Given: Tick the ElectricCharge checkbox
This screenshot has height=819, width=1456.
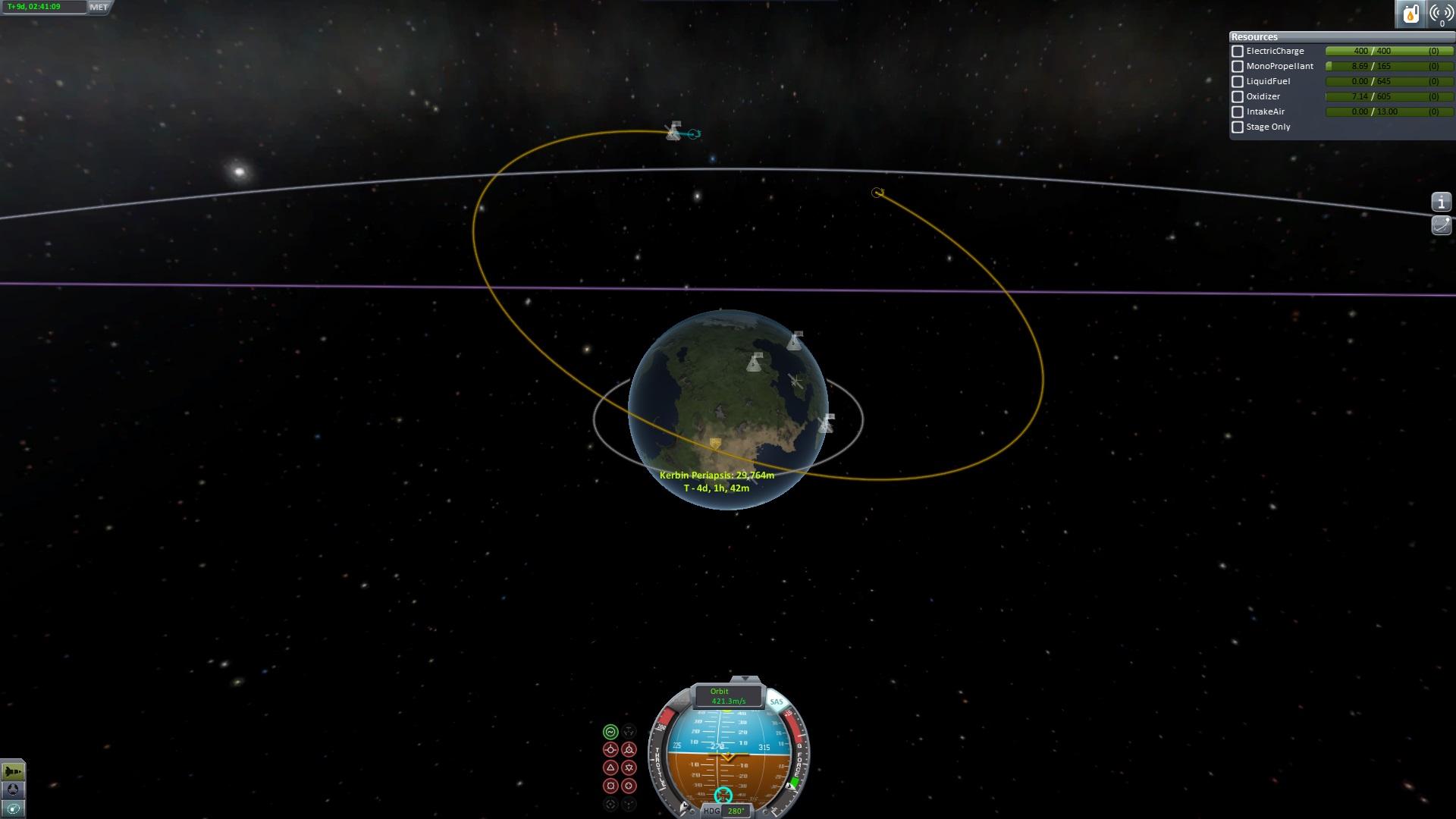Looking at the screenshot, I should pyautogui.click(x=1238, y=52).
